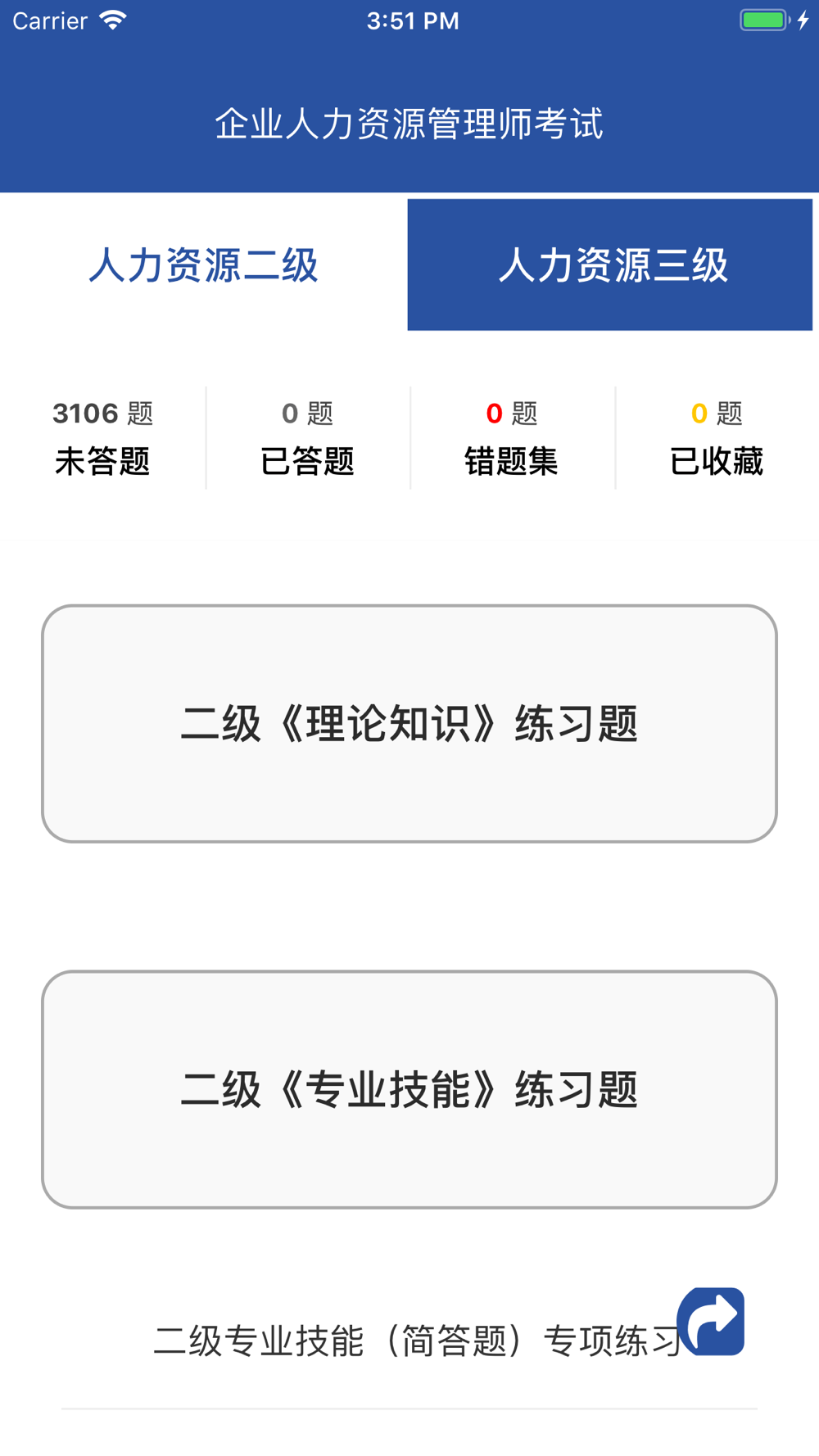The image size is (819, 1456).
Task: Tap the blue share arrow icon
Action: click(711, 1321)
